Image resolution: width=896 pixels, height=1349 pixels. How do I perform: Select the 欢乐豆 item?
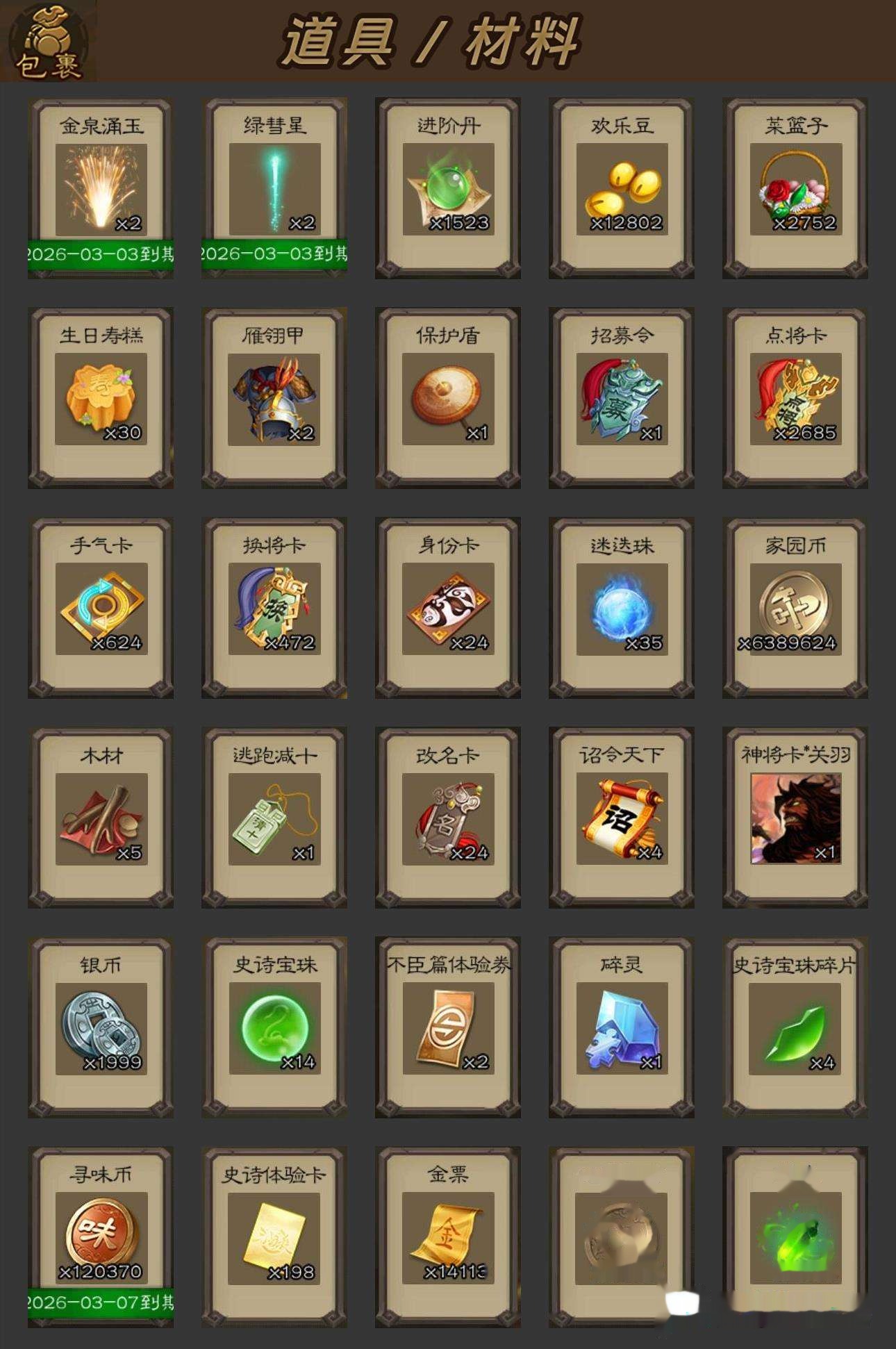tap(622, 189)
